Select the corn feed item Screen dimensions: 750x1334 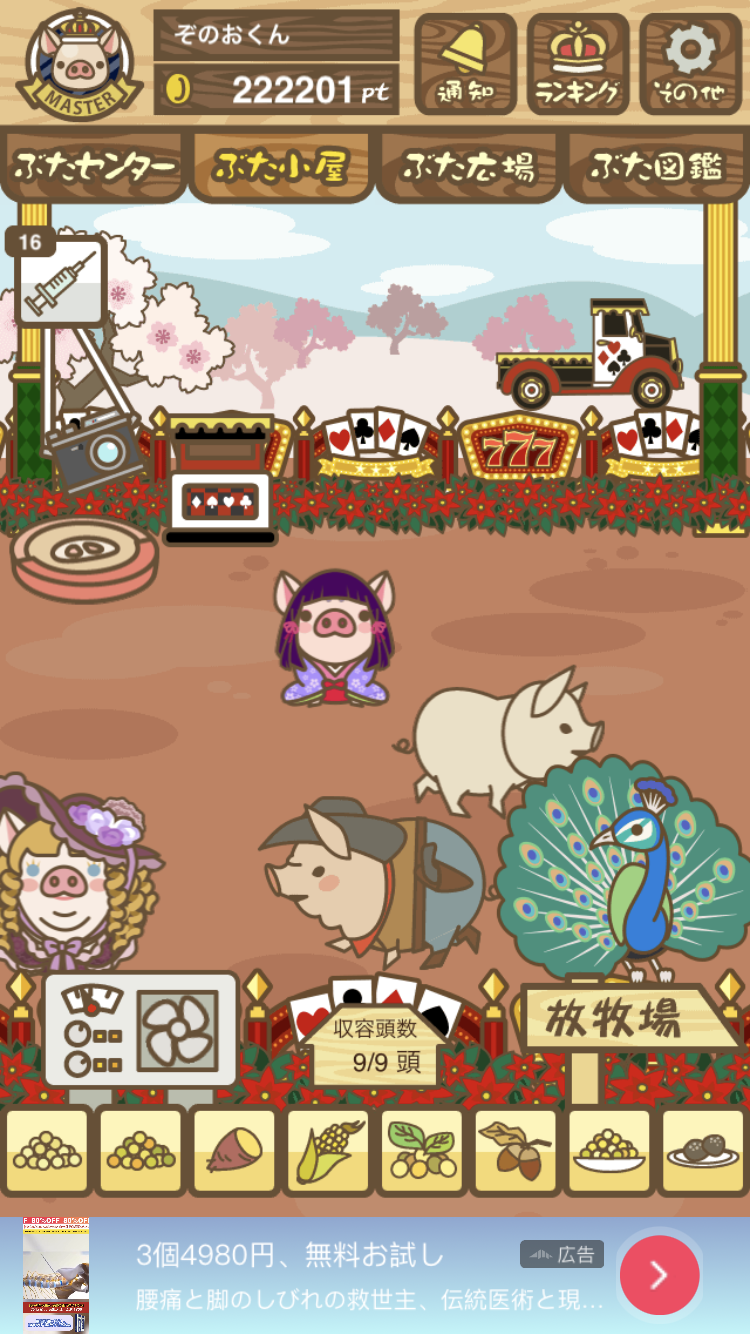(328, 1151)
